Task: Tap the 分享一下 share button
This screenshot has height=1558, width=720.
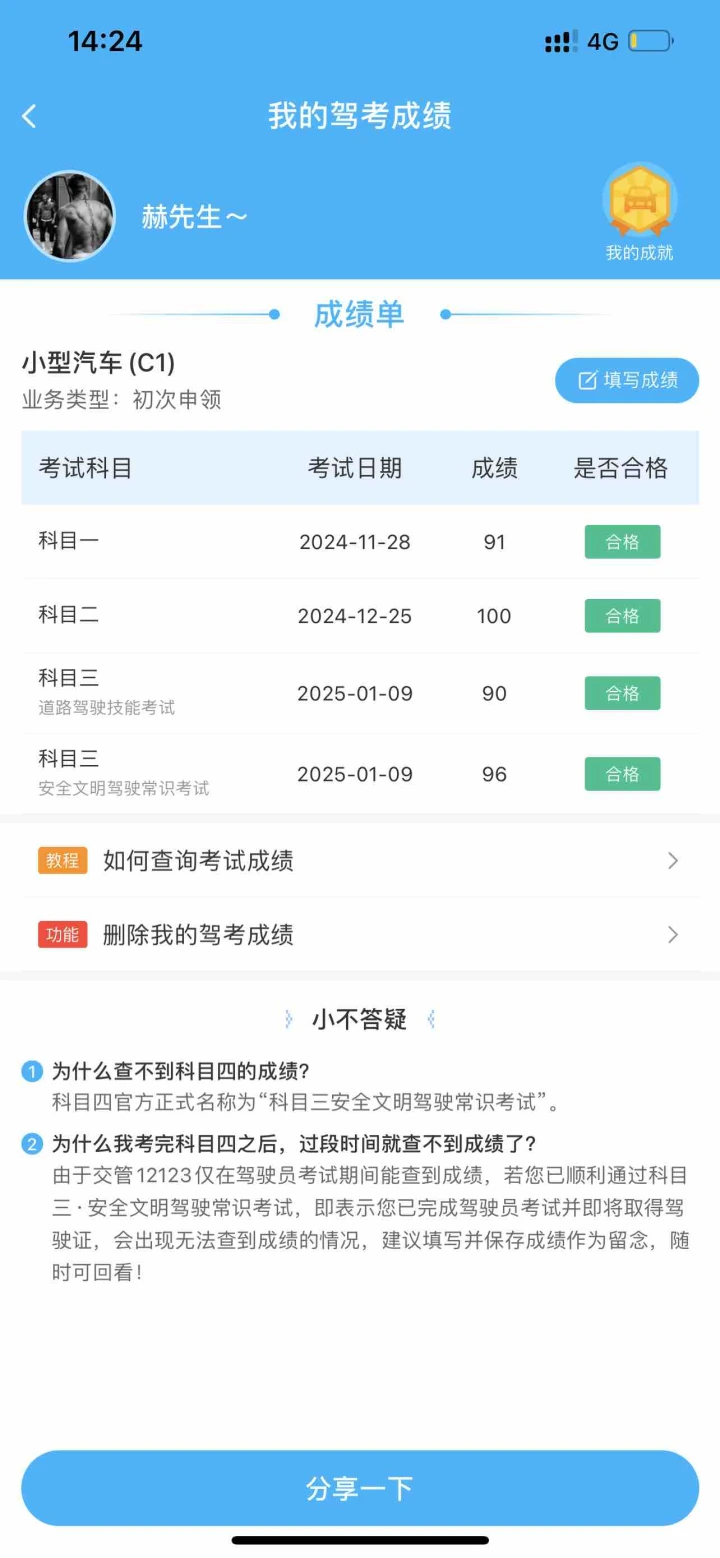Action: pyautogui.click(x=360, y=1488)
